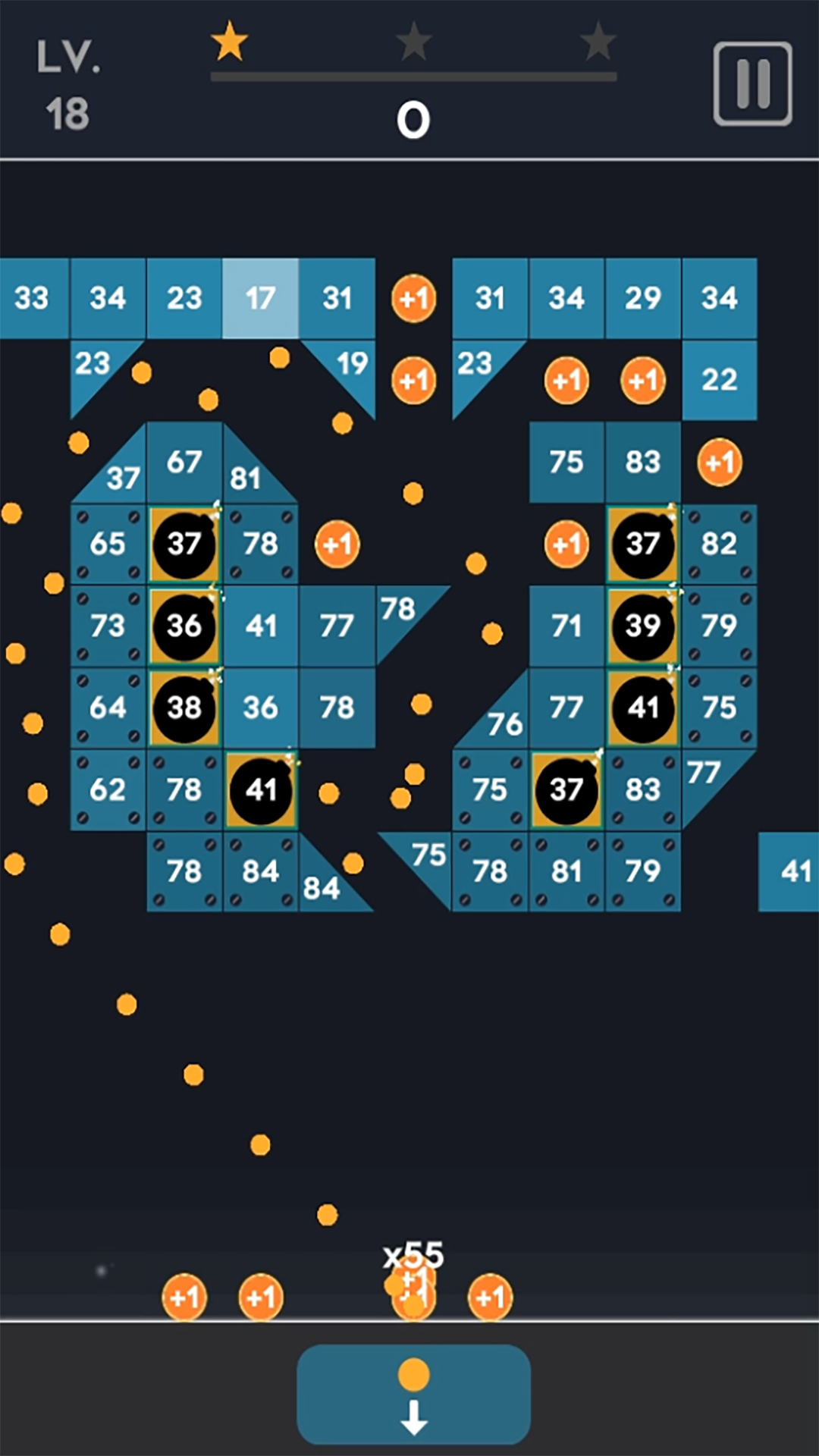Activate the first gold star on the progress bar
This screenshot has height=1456, width=819.
pos(230,43)
